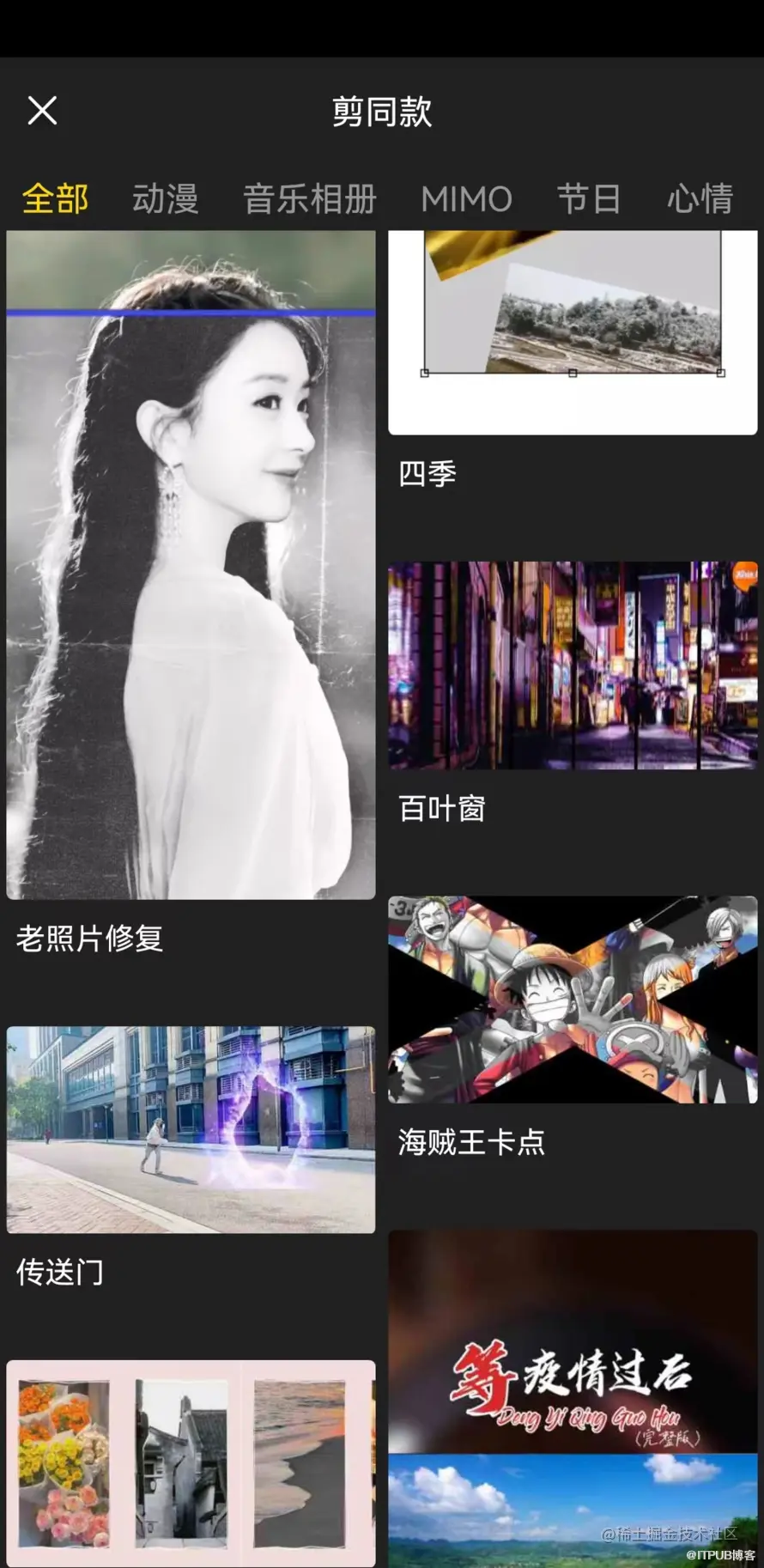
Task: Open the 传送门 template
Action: (x=191, y=1130)
